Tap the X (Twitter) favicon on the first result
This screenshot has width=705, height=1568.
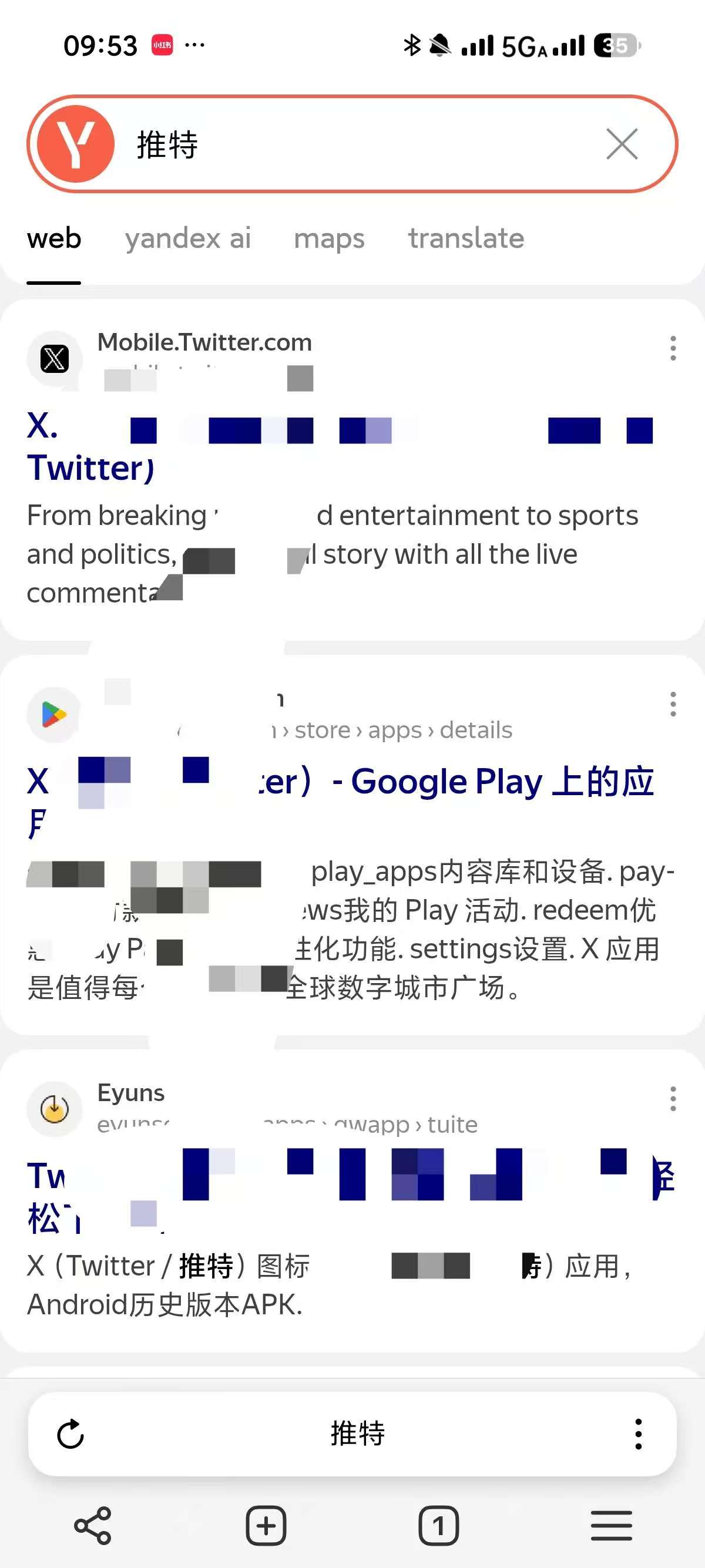[54, 358]
